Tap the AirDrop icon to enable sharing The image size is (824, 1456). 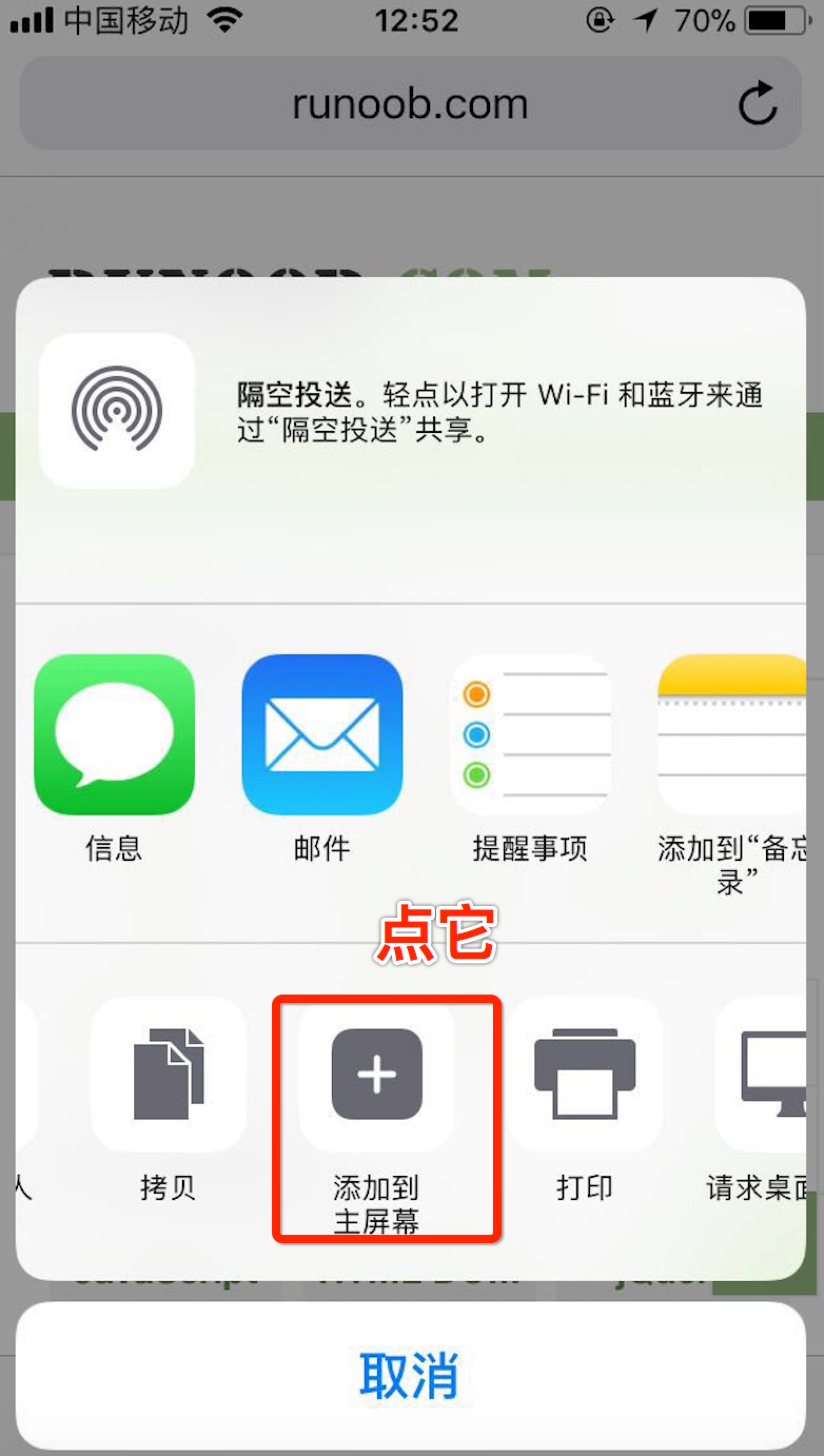coord(117,411)
